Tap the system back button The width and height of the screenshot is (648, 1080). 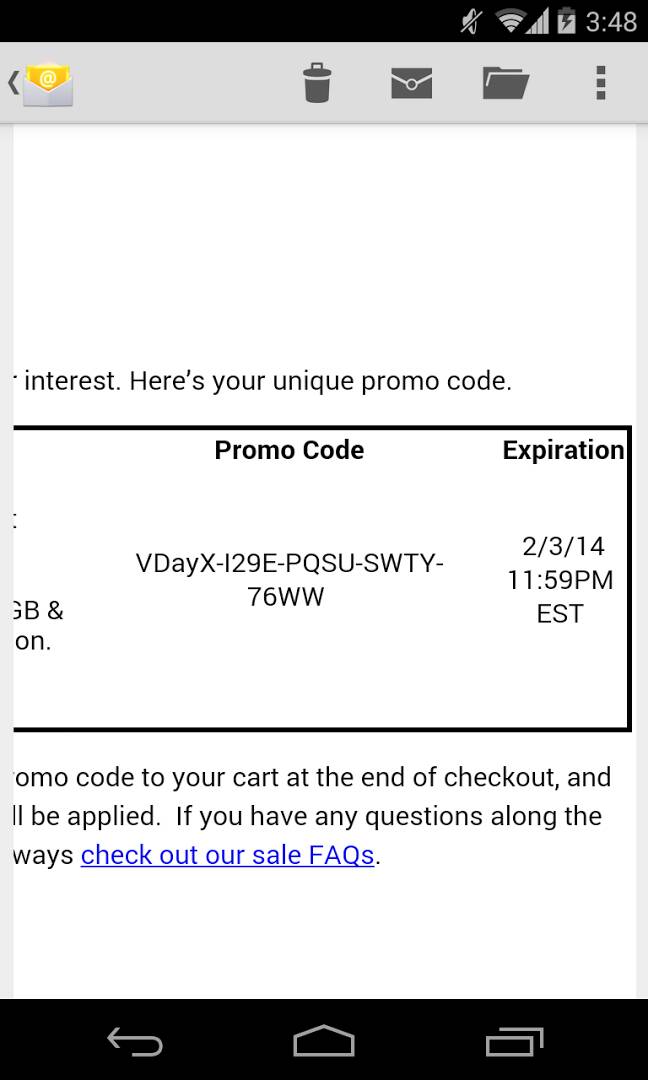click(135, 1043)
